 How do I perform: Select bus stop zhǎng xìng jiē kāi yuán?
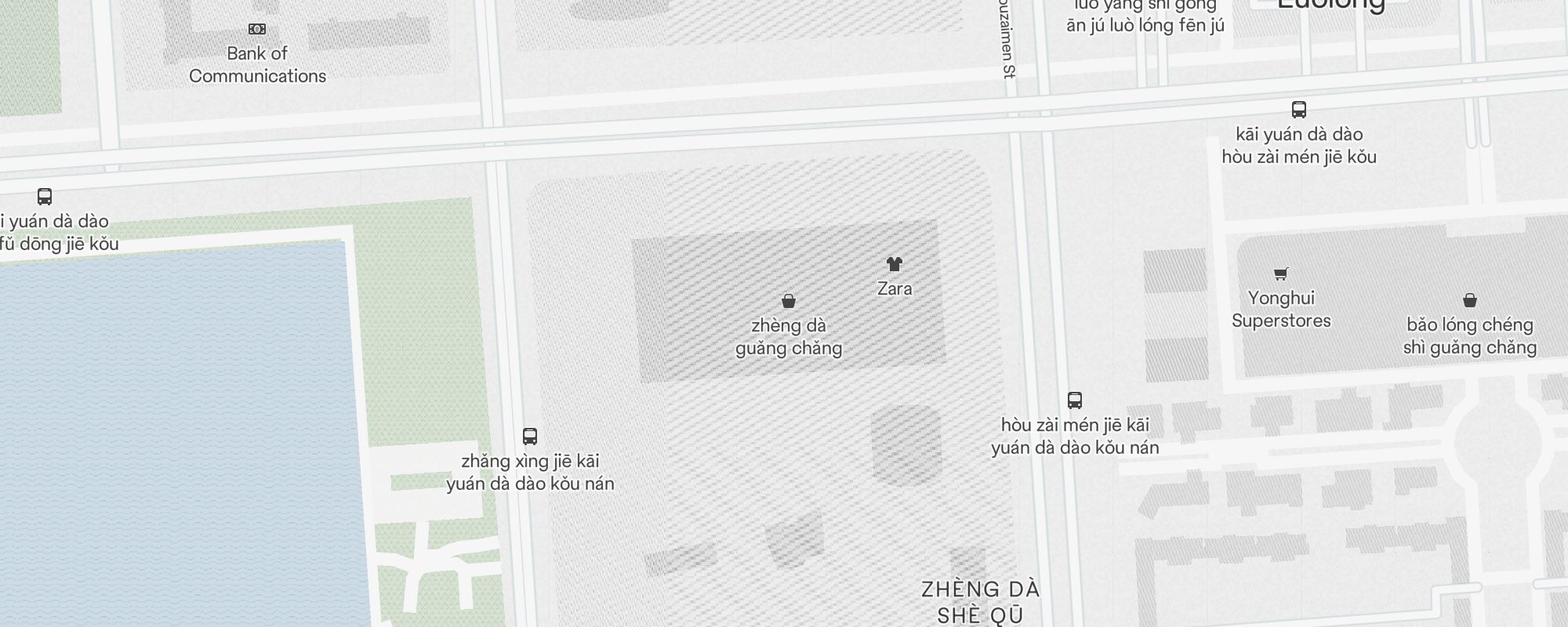coord(530,437)
